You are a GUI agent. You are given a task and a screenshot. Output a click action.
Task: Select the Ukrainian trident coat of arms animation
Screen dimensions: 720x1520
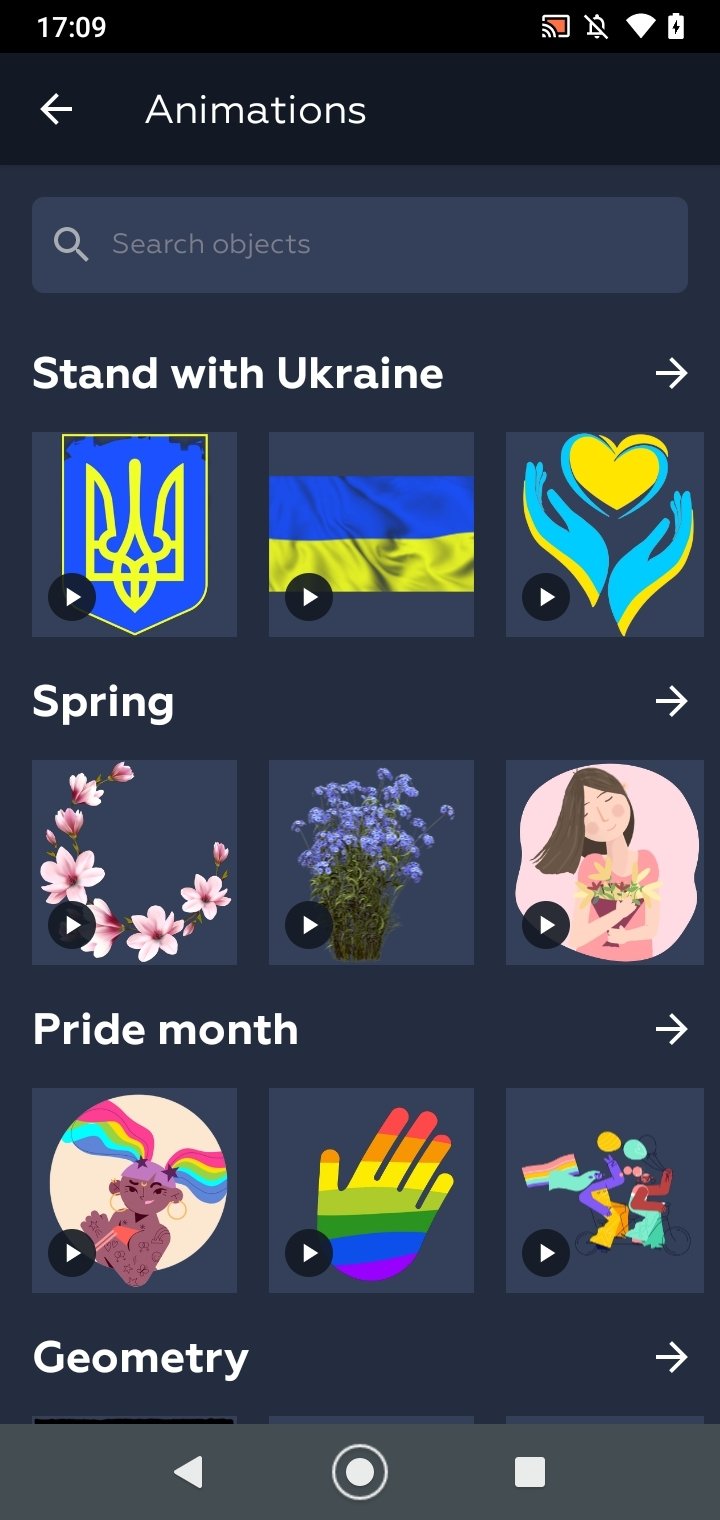[134, 534]
